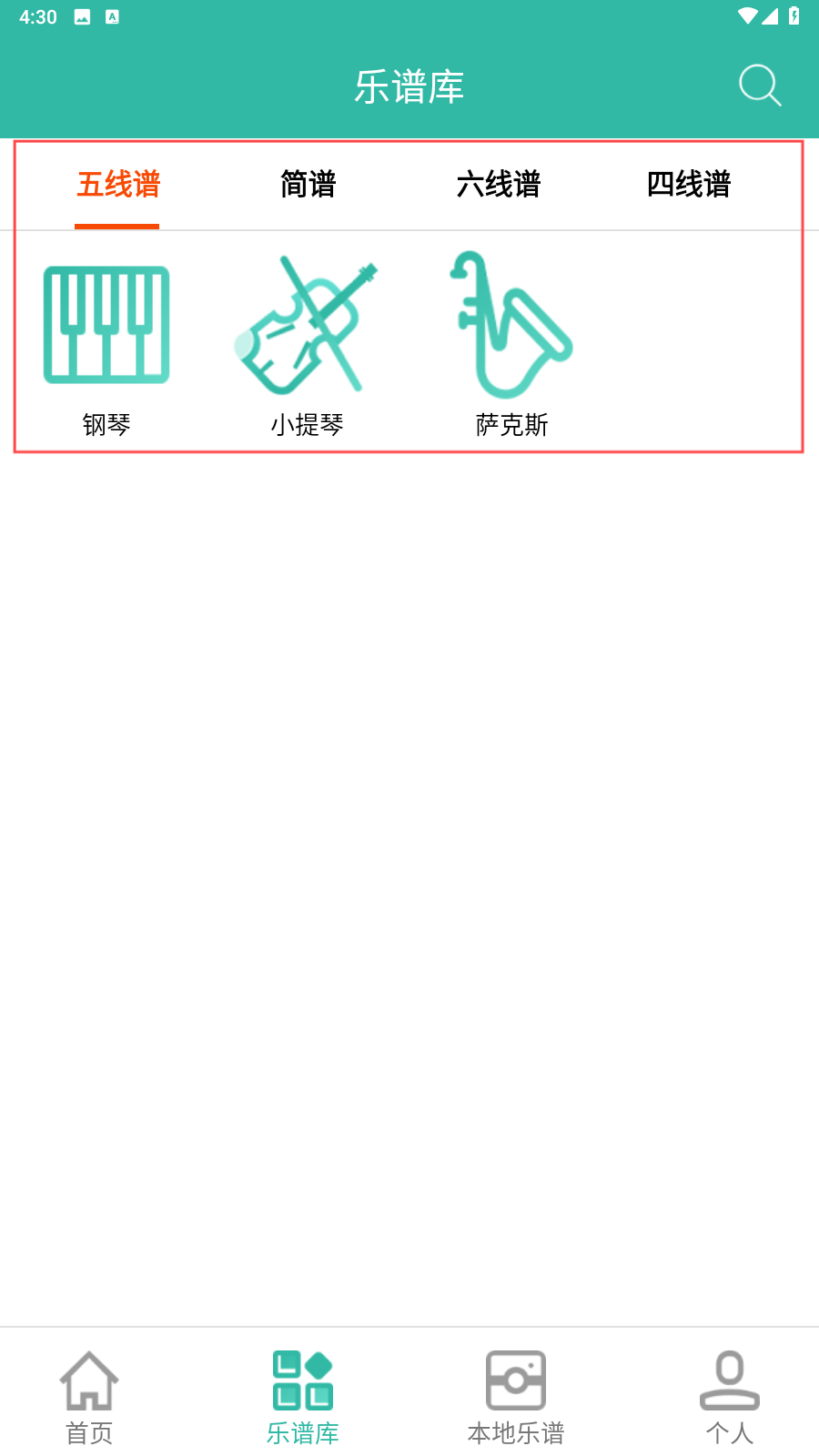Open the 个人 profile tab
Image resolution: width=819 pixels, height=1456 pixels.
[729, 1397]
